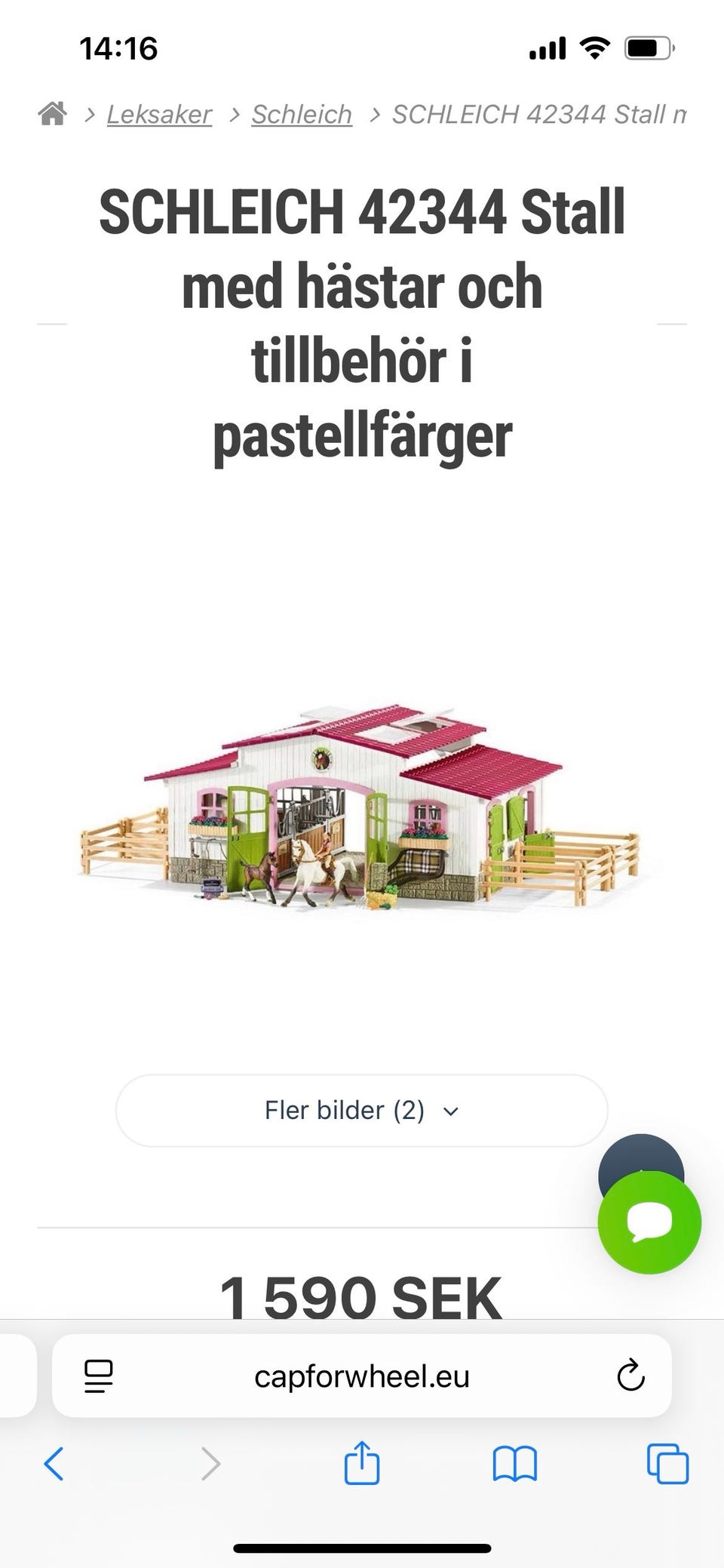
Task: Go back using the back arrow
Action: point(54,1465)
